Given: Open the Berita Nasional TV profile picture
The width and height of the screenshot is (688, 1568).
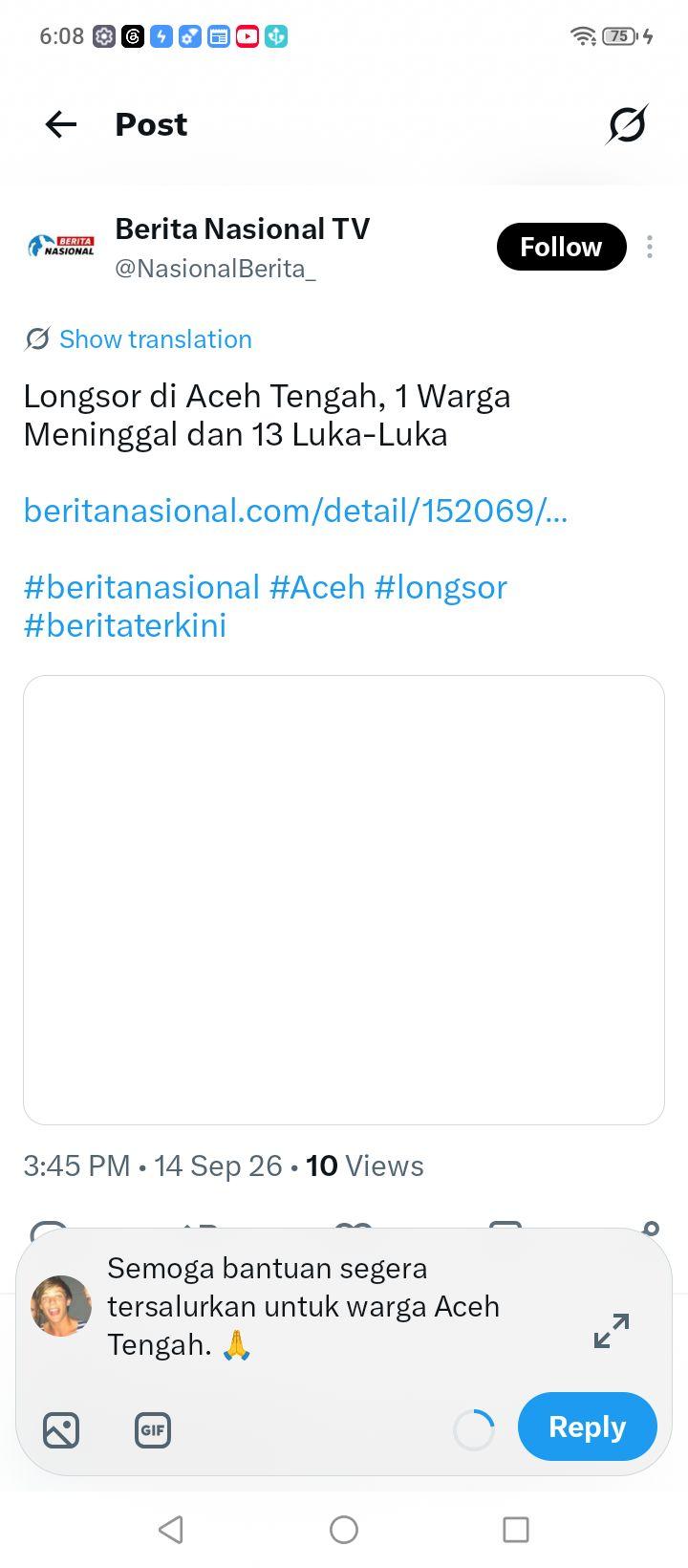Looking at the screenshot, I should coord(61,247).
